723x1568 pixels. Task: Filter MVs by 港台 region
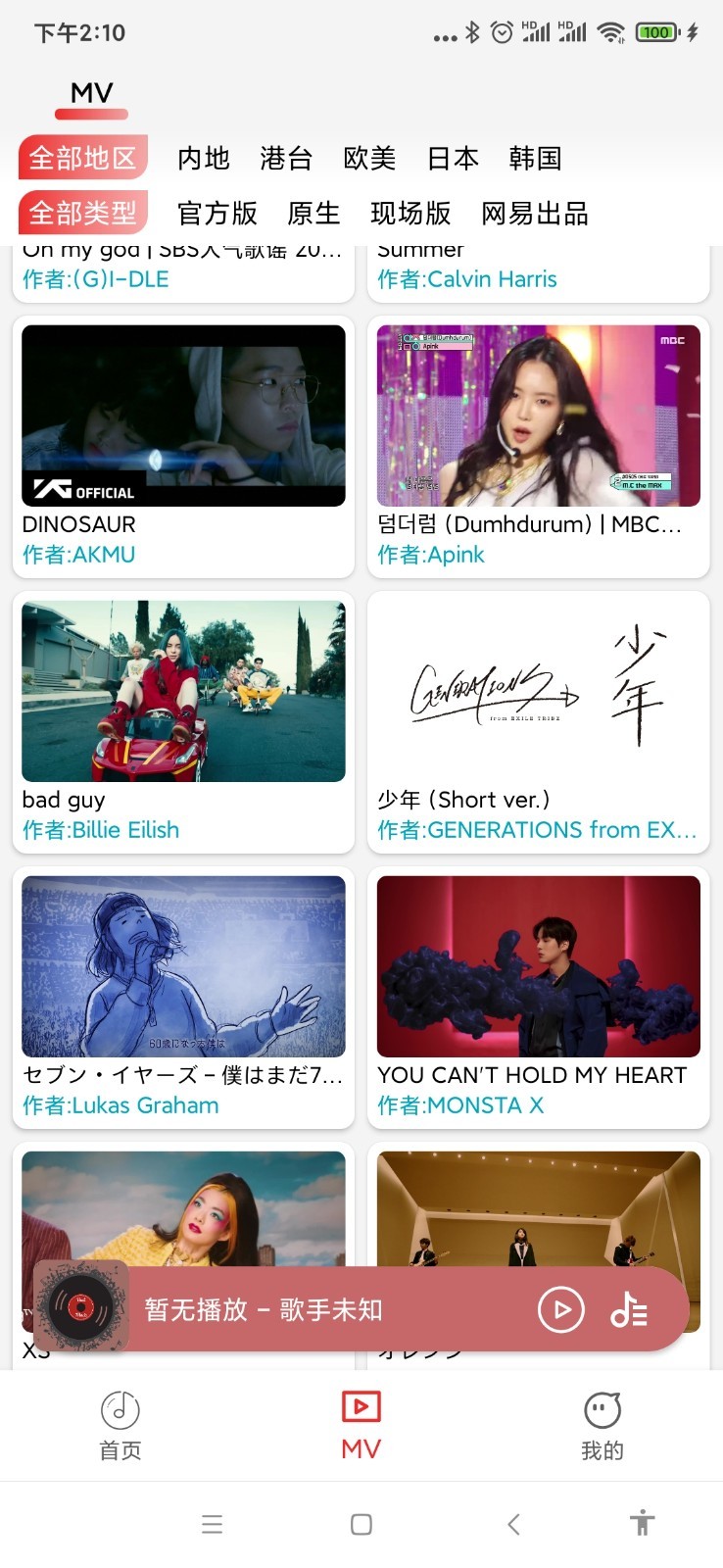coord(286,158)
